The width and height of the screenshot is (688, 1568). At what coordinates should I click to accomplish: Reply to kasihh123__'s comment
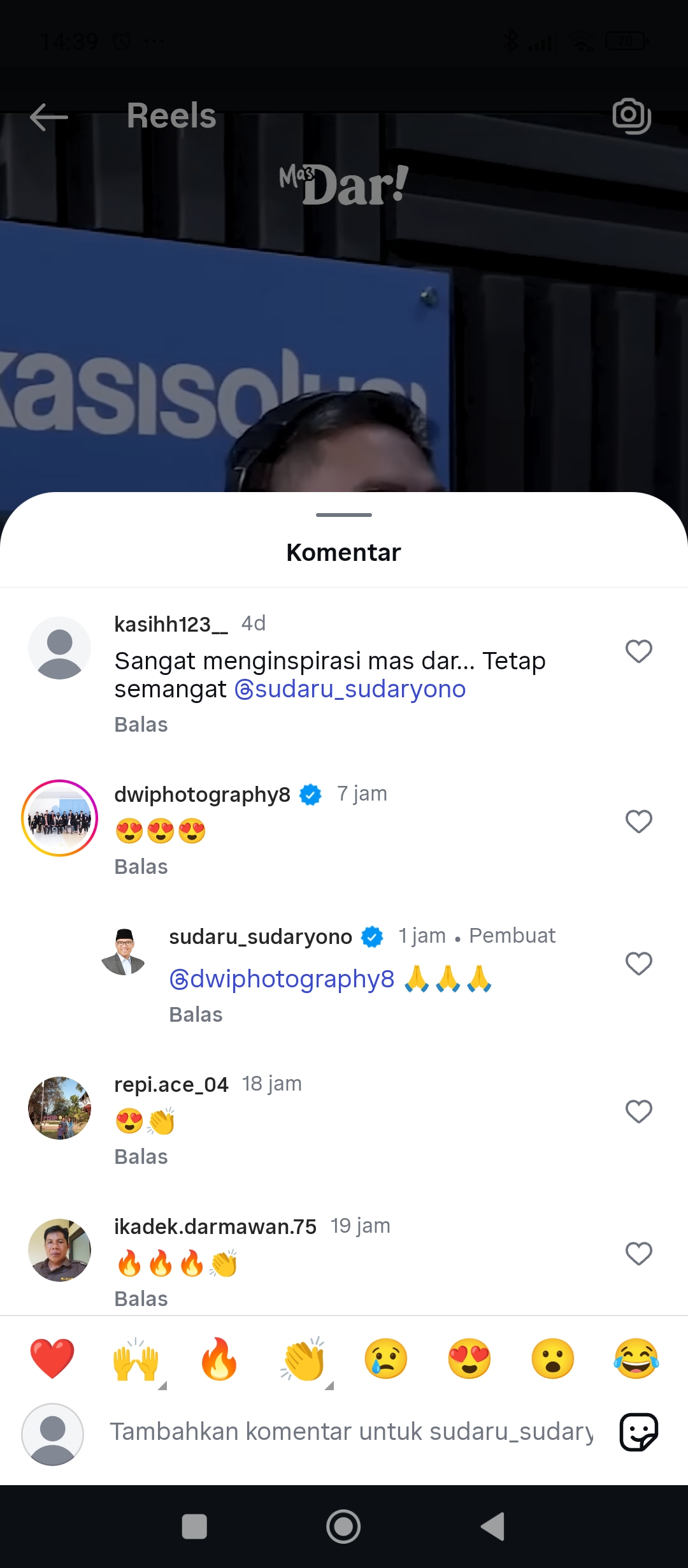coord(141,725)
